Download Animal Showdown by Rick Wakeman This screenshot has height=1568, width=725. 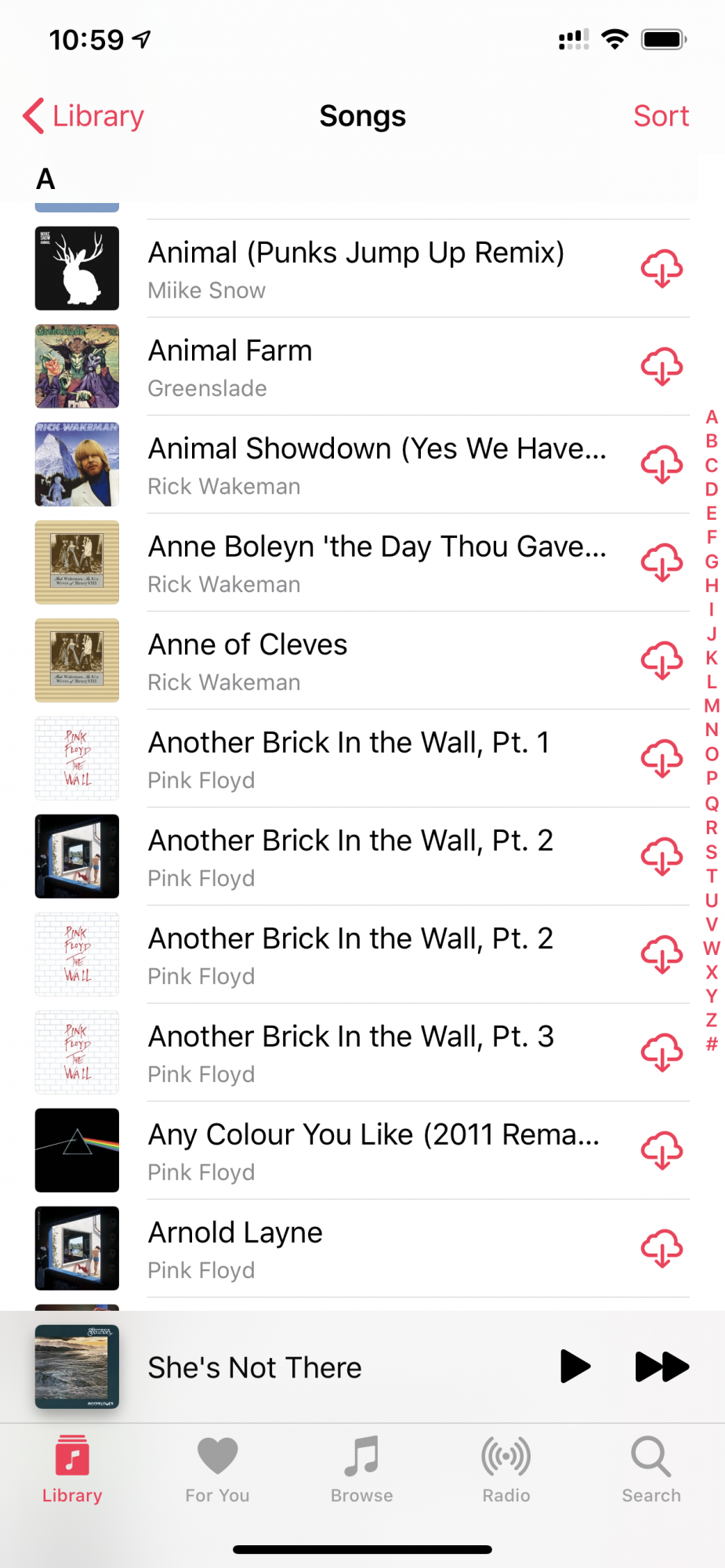coord(662,465)
